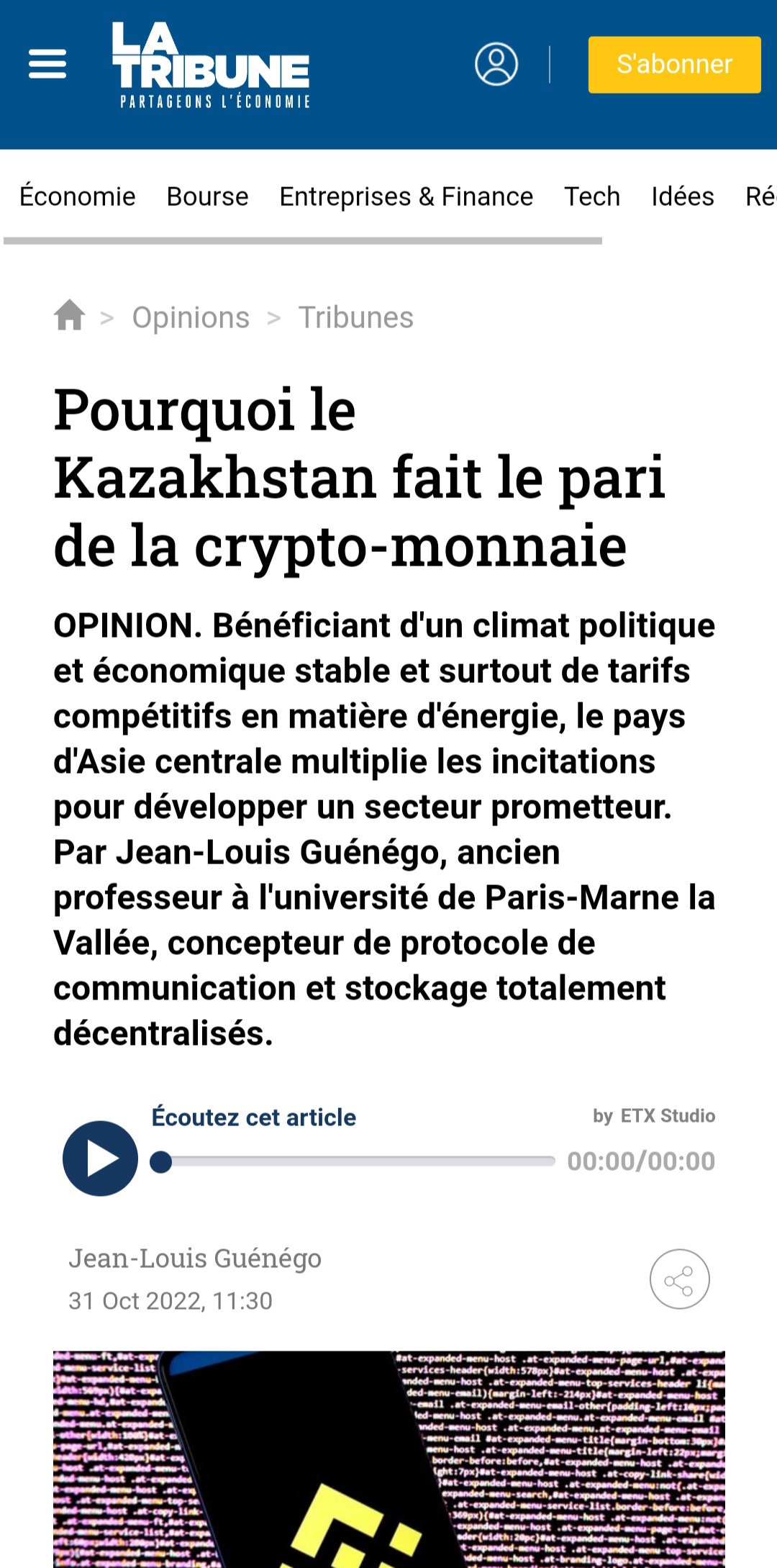This screenshot has height=1568, width=777.
Task: Open the hamburger navigation menu
Action: coord(47,65)
